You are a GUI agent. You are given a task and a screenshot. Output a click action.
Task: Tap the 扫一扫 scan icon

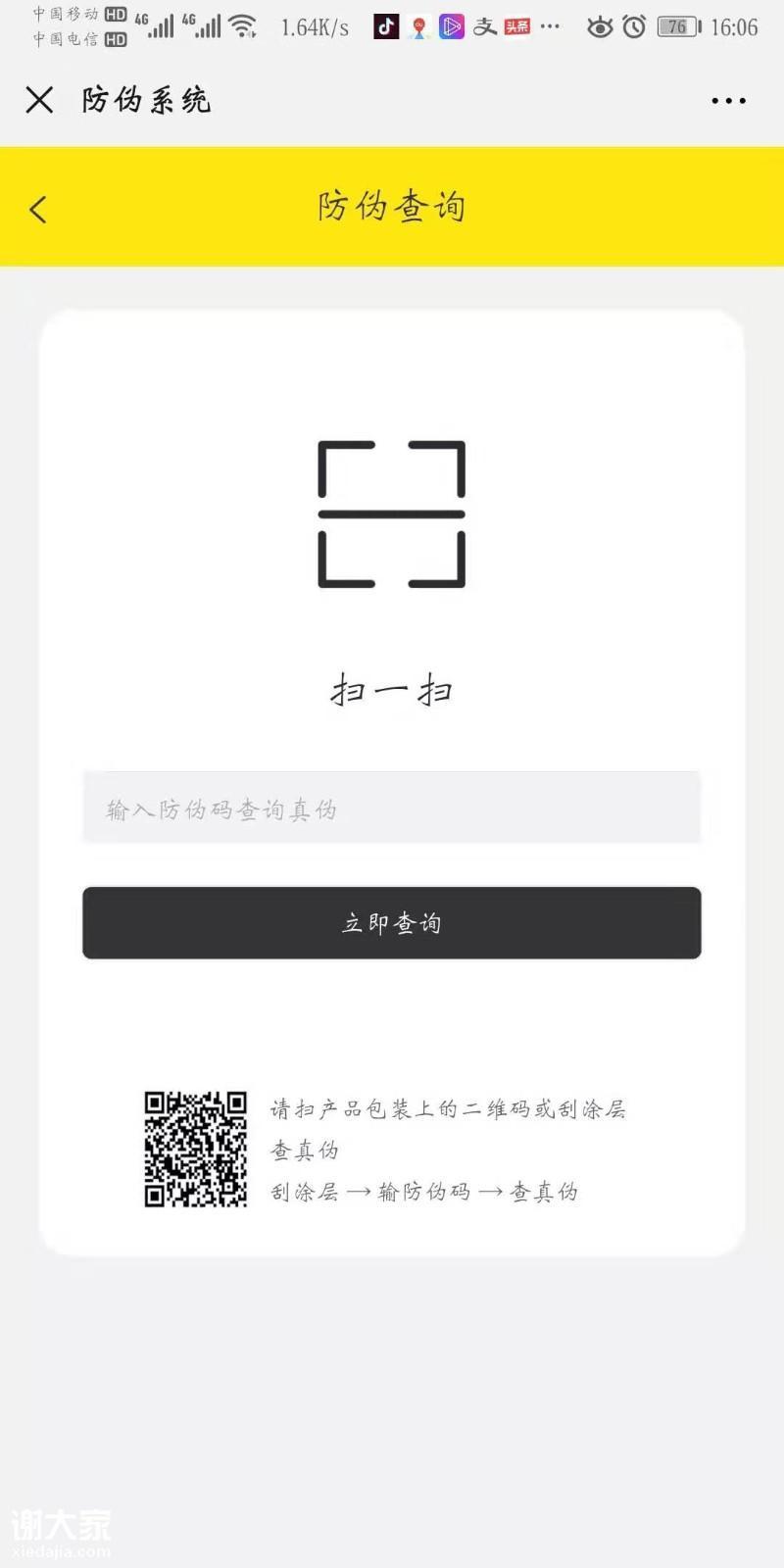coord(391,514)
